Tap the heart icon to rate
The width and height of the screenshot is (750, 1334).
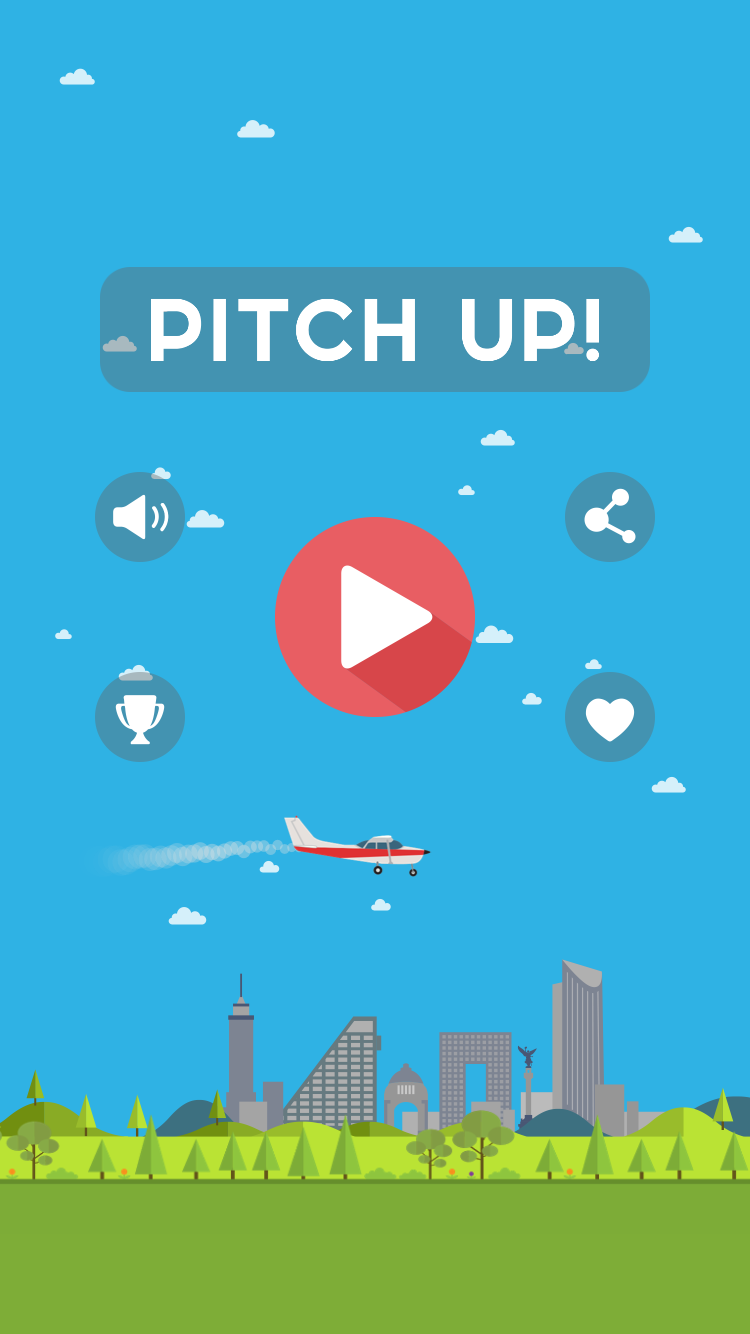610,717
